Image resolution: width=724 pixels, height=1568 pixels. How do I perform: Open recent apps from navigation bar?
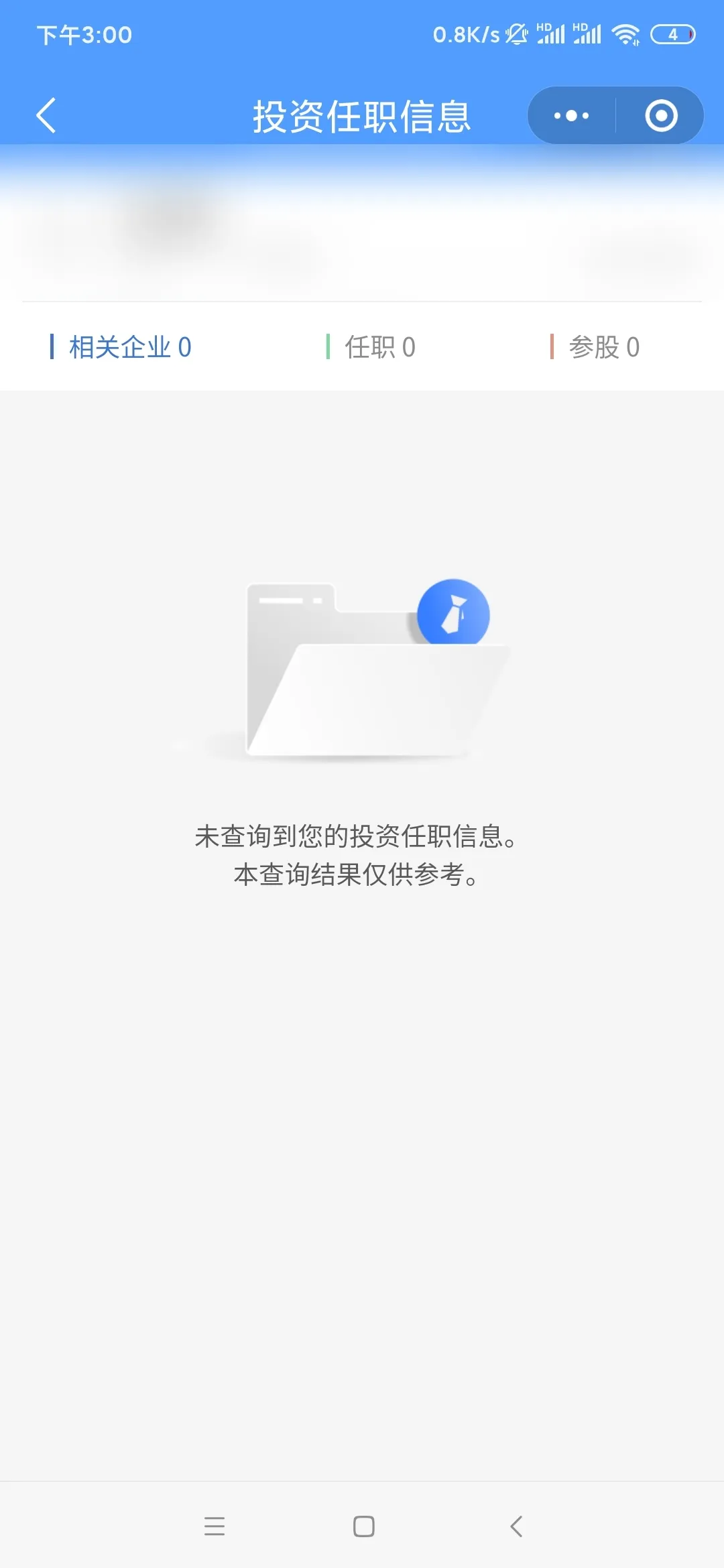(215, 1526)
